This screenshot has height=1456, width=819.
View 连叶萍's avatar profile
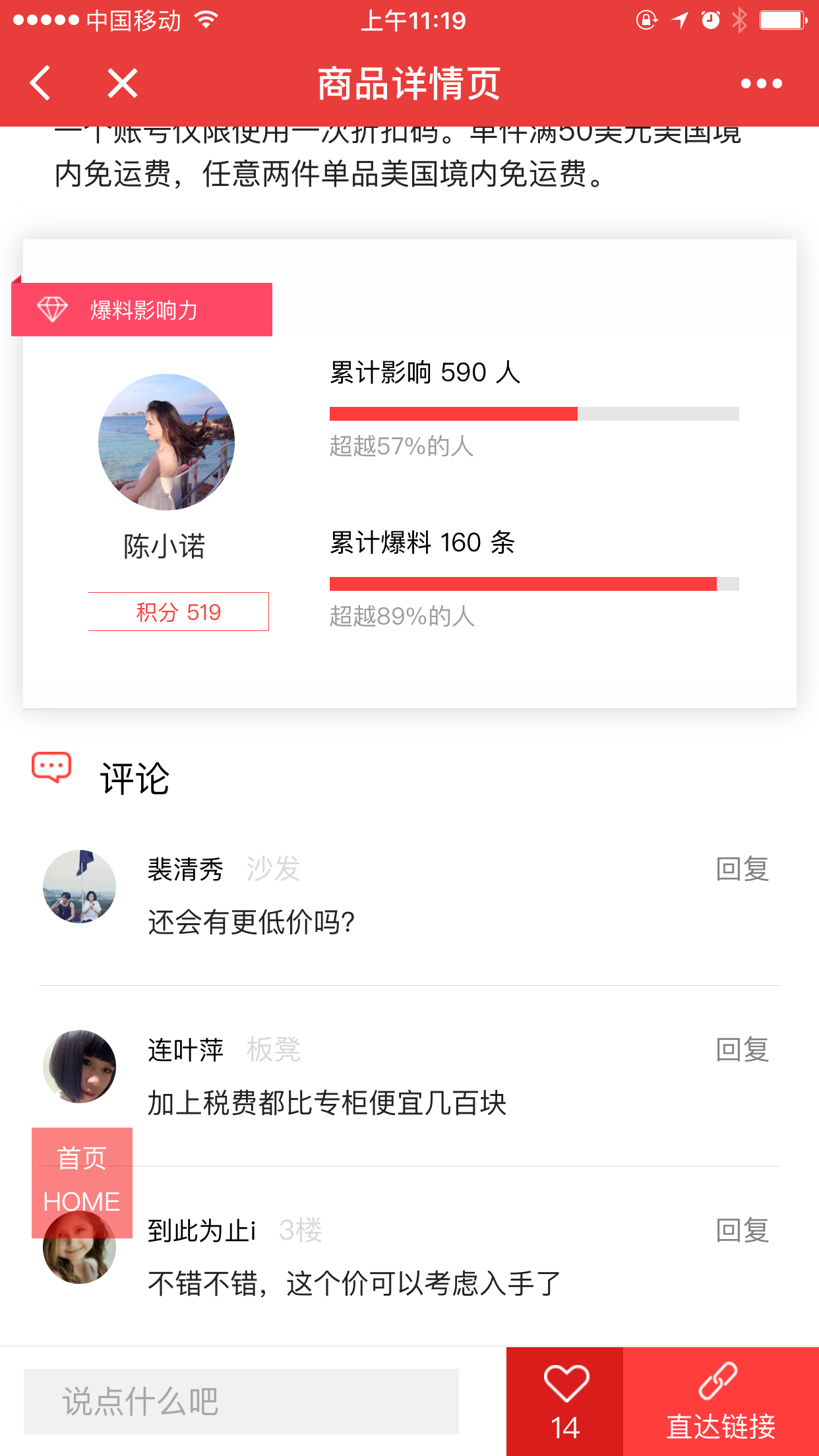coord(79,1066)
